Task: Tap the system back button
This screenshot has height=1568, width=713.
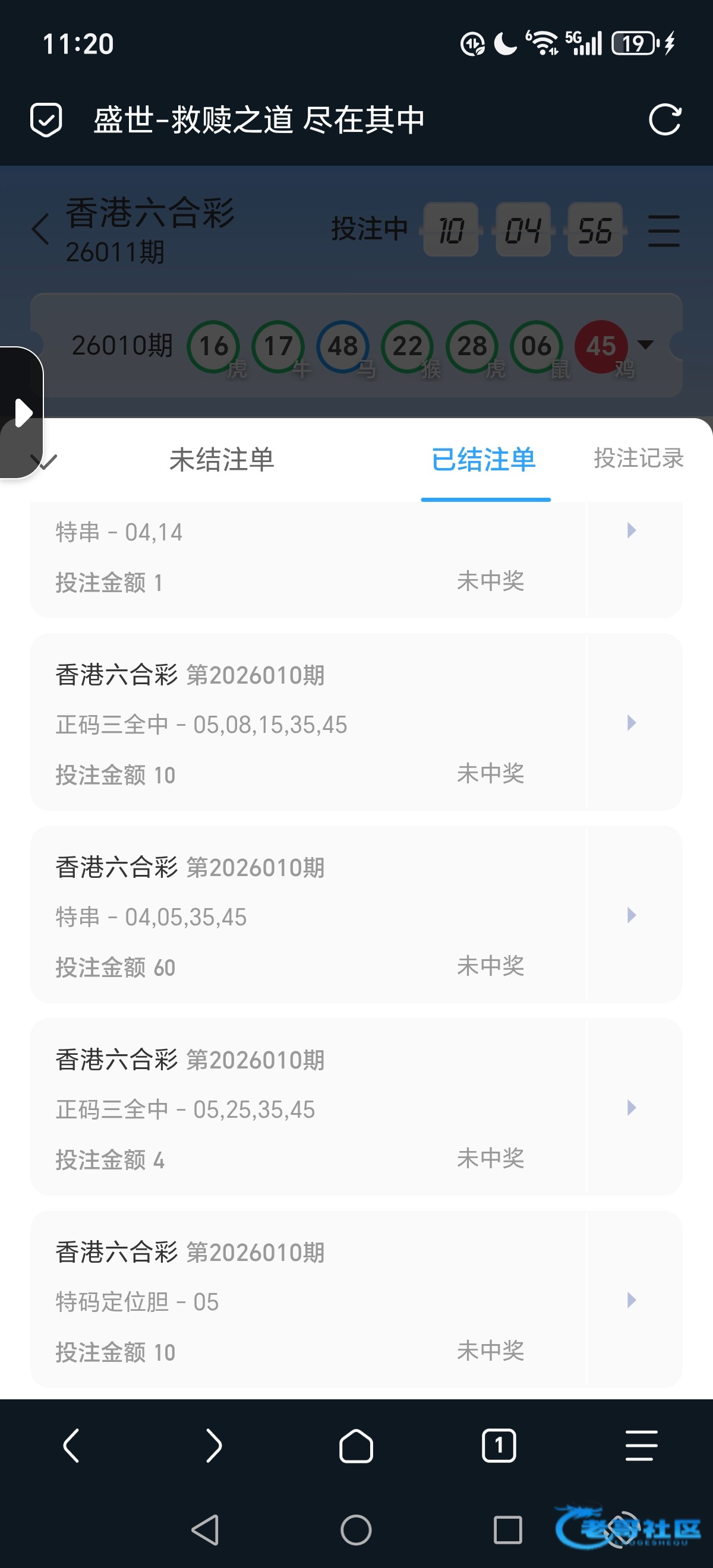Action: (x=205, y=1529)
